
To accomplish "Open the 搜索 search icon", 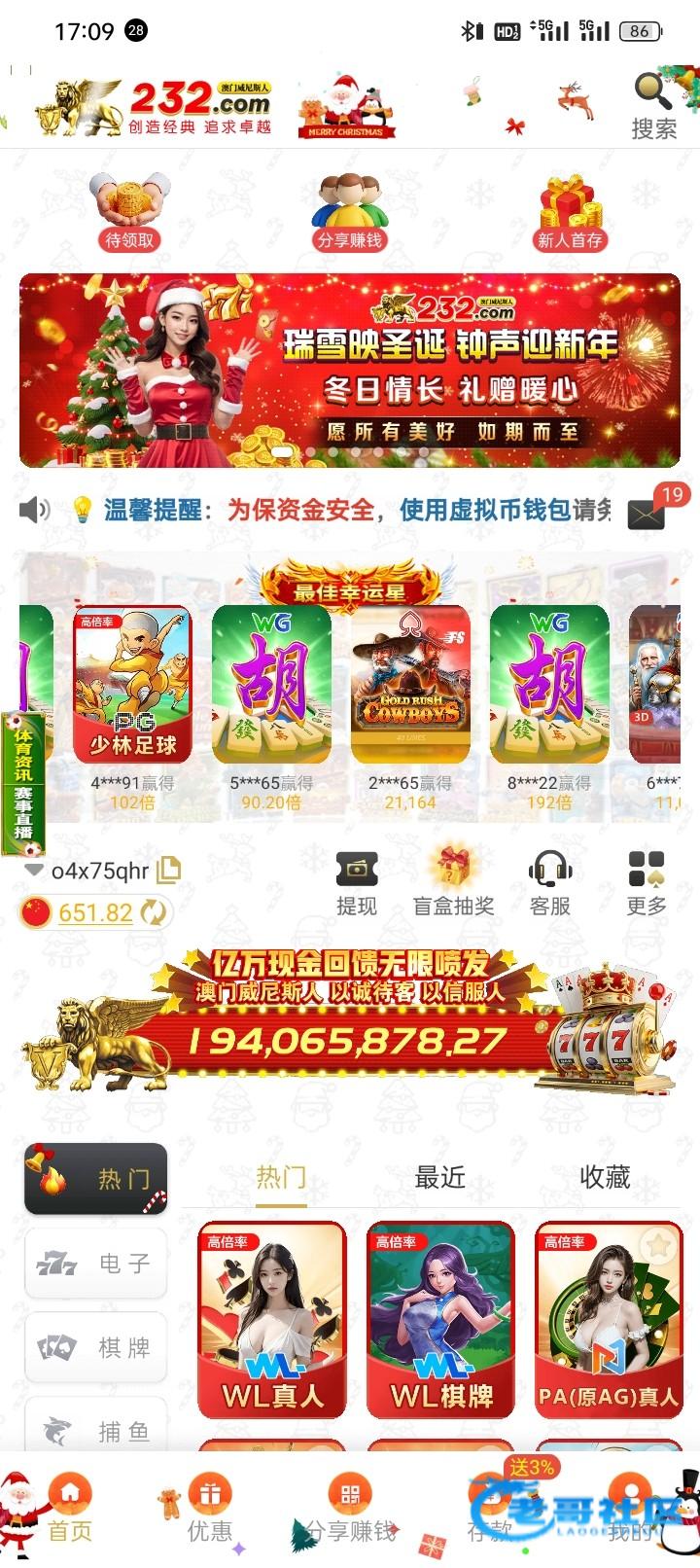I will [x=653, y=105].
